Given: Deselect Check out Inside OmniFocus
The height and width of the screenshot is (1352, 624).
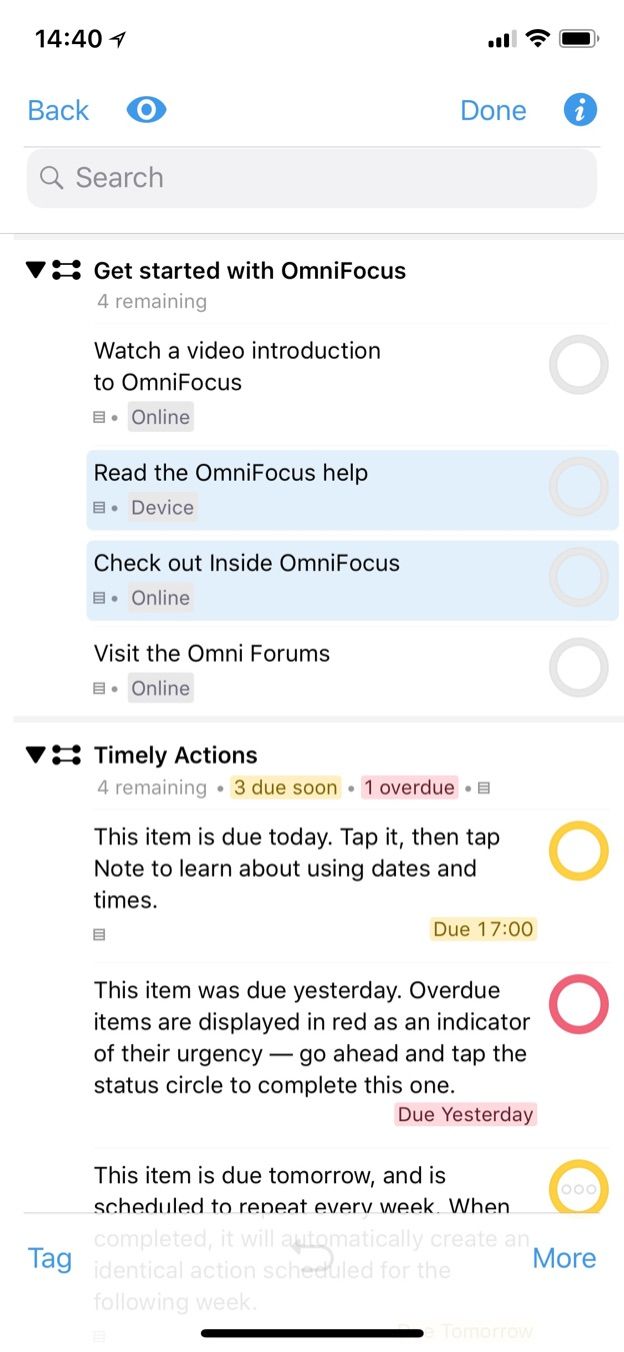Looking at the screenshot, I should pyautogui.click(x=318, y=580).
